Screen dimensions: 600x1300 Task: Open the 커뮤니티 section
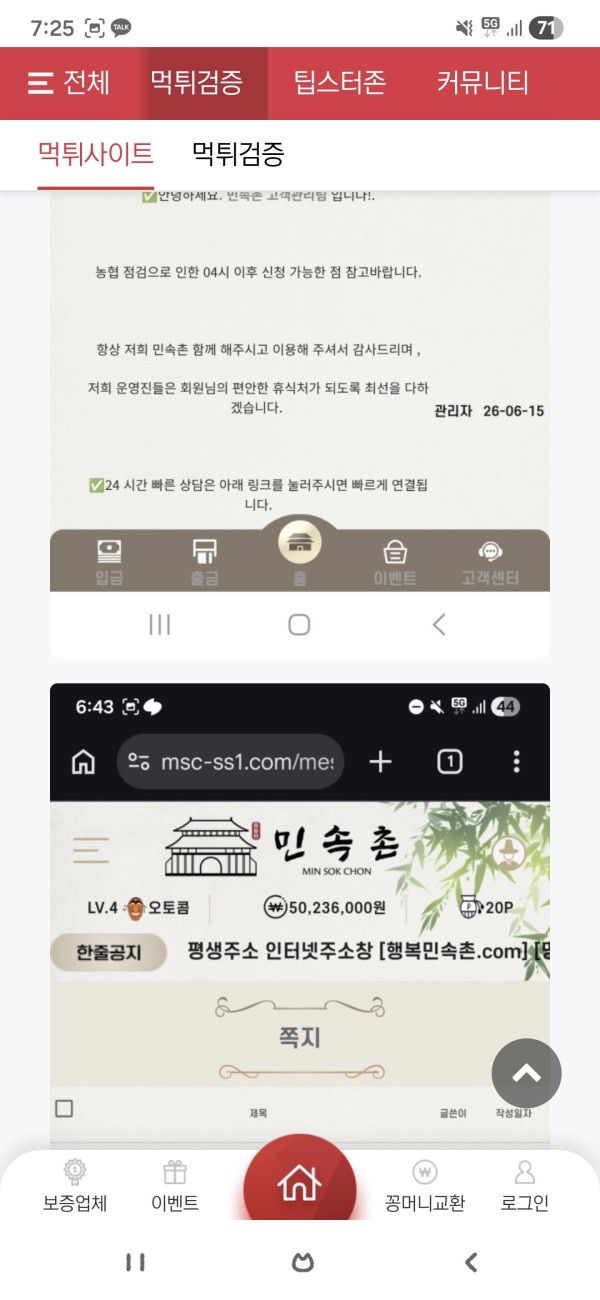coord(483,83)
